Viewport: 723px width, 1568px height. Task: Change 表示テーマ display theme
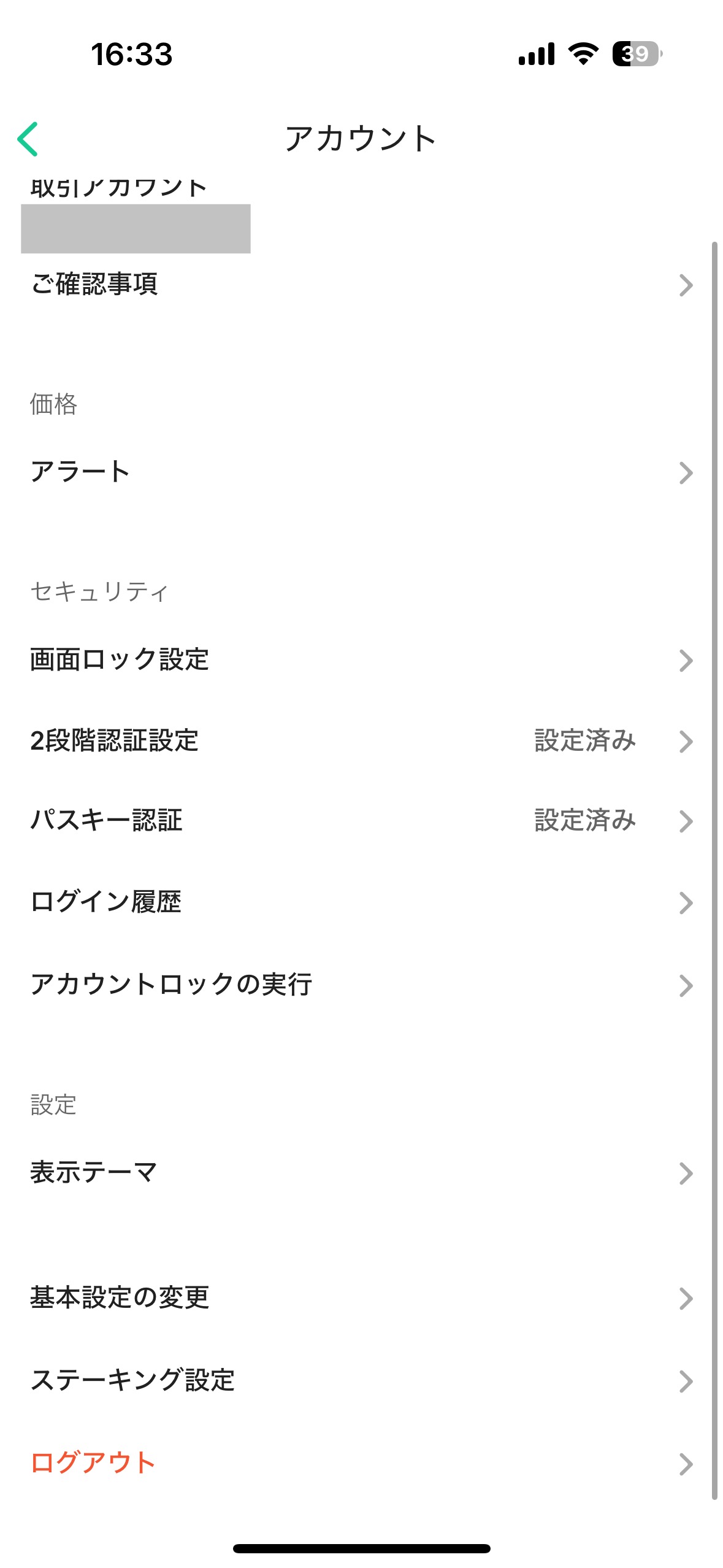(361, 1173)
